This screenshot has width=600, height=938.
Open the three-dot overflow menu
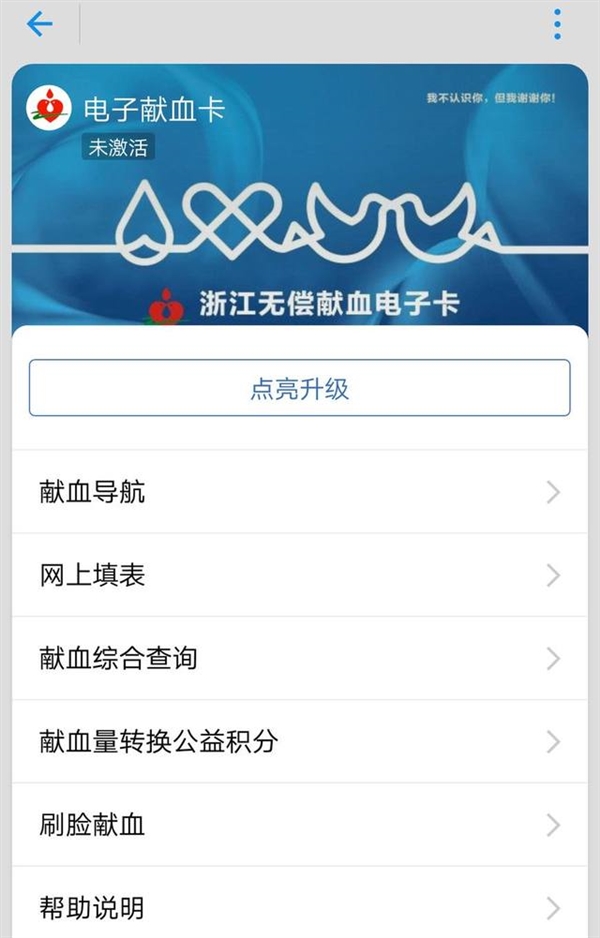click(x=557, y=24)
